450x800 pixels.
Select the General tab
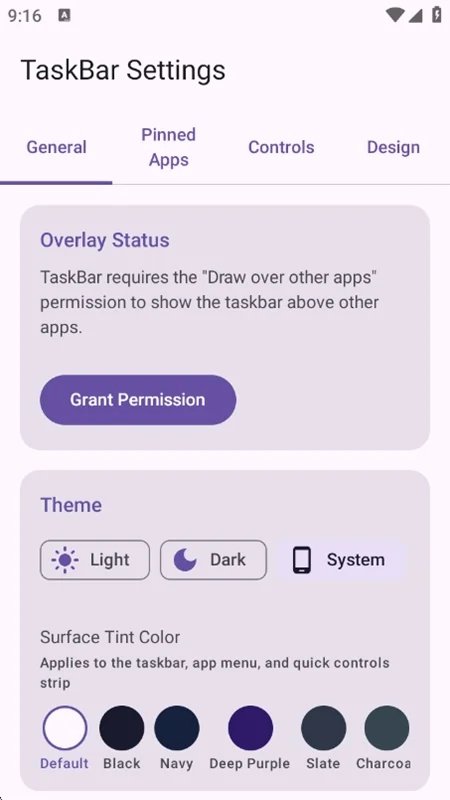coord(56,147)
